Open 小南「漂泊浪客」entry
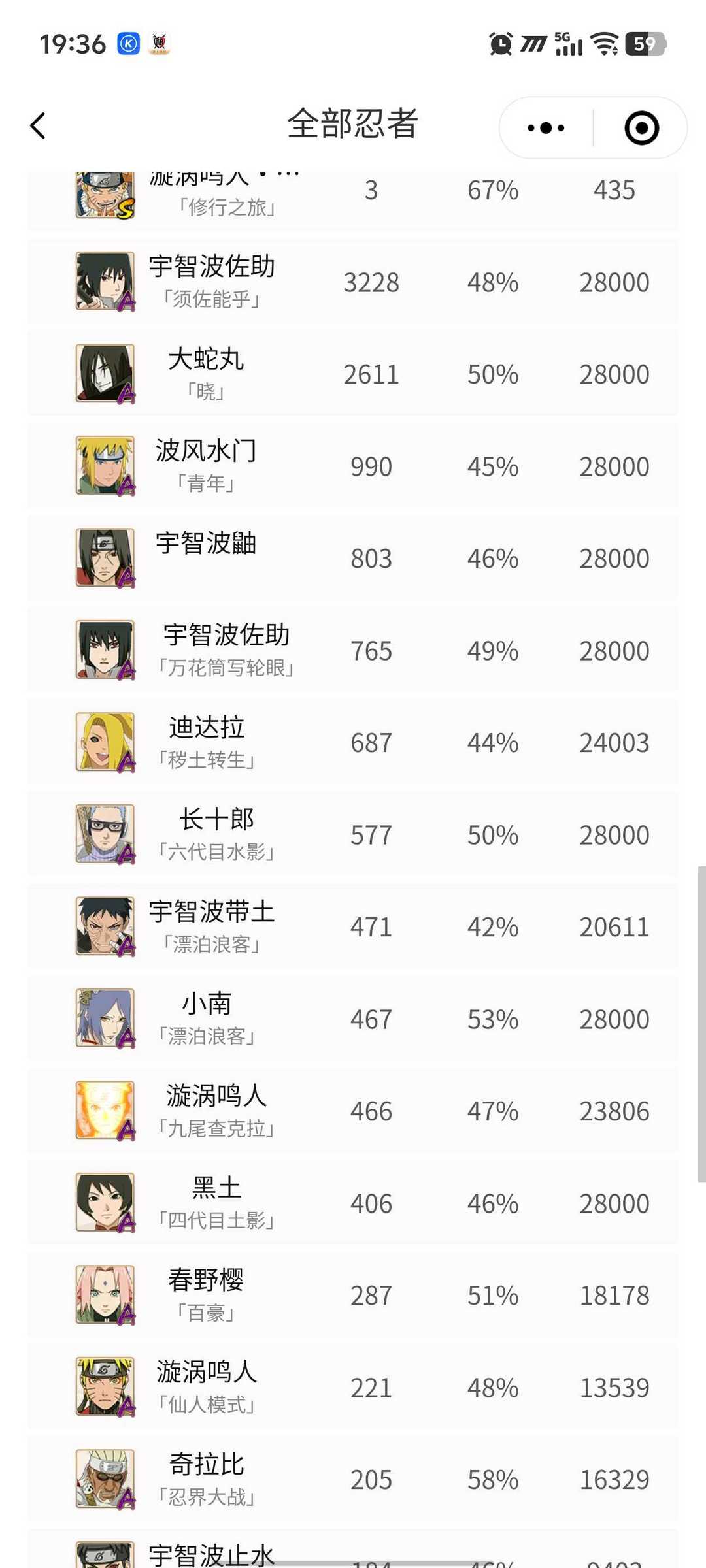The image size is (706, 1568). [353, 1019]
